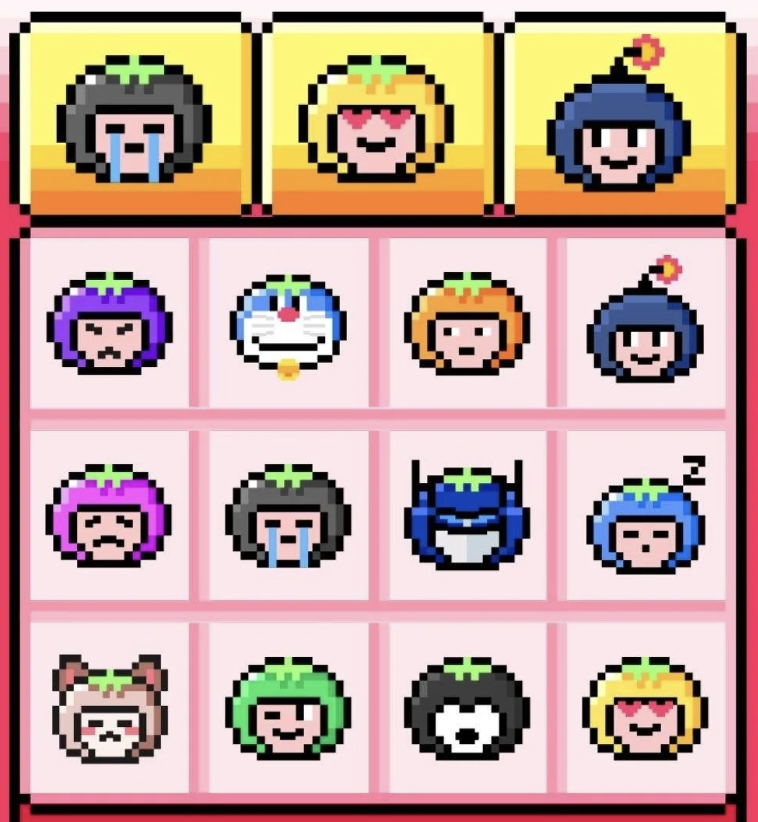The image size is (758, 822).
Task: Pick the heart-eyes emoji in the grid
Action: pyautogui.click(x=645, y=708)
